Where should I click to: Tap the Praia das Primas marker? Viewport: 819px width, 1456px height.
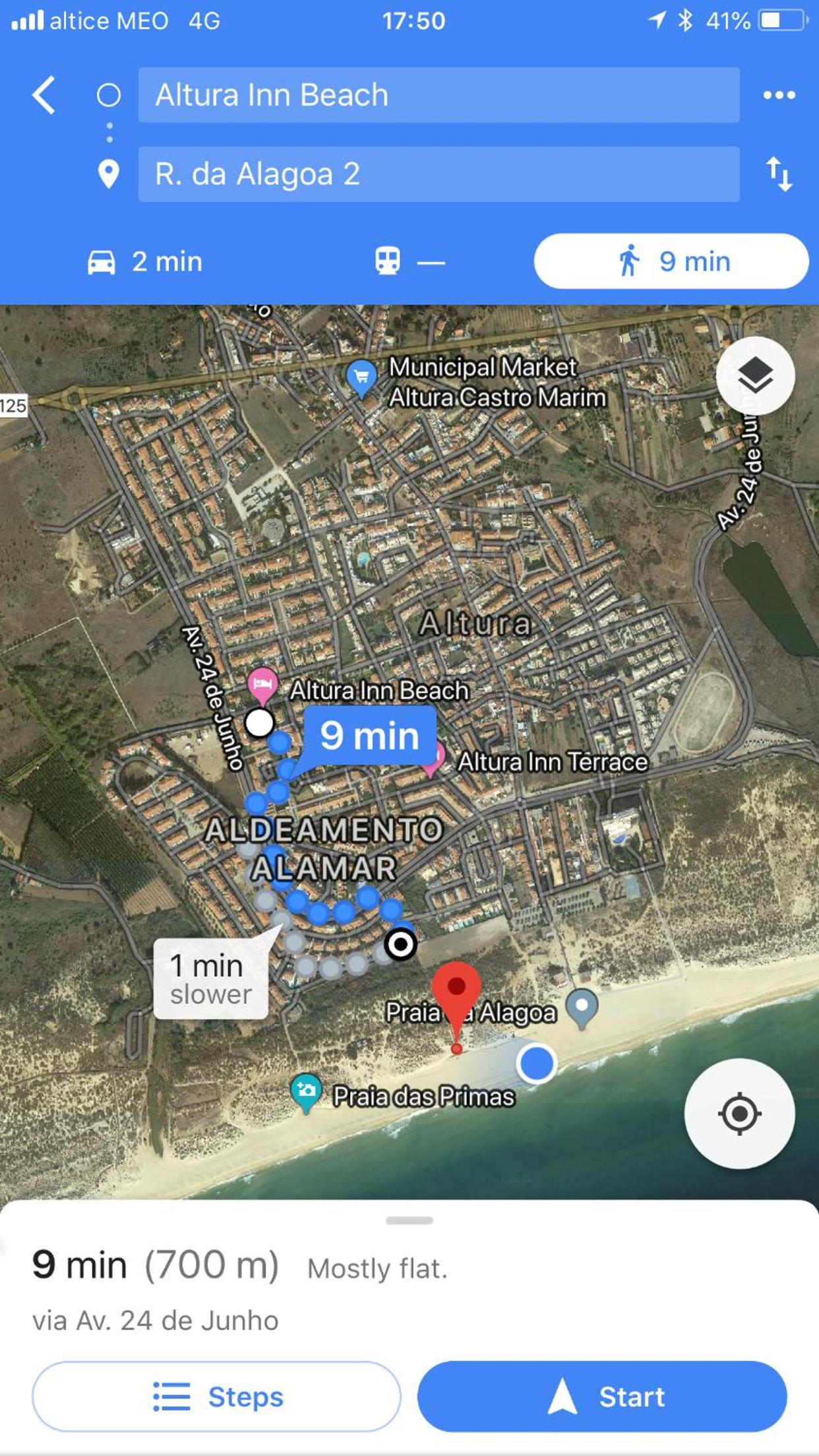306,1093
